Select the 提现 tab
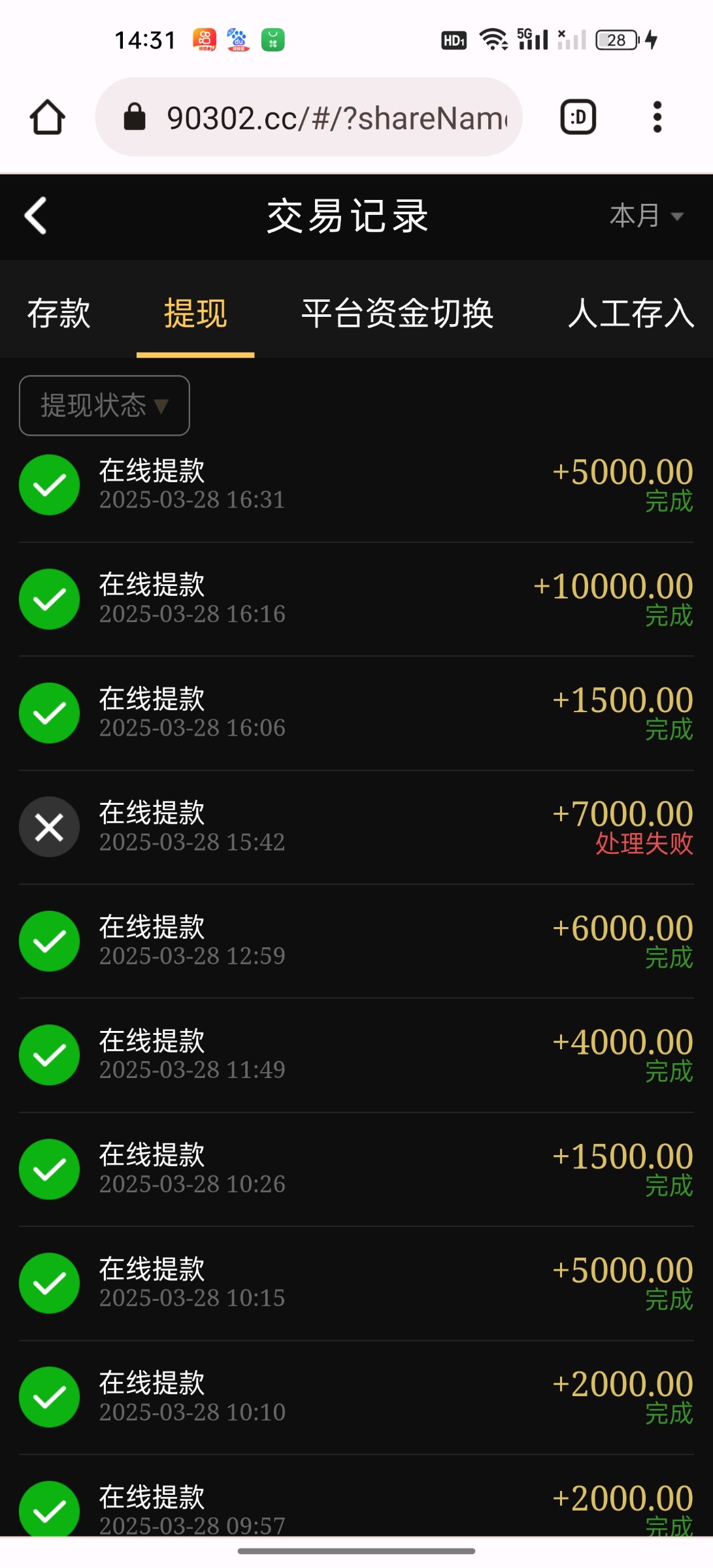Image resolution: width=713 pixels, height=1568 pixels. pos(195,313)
